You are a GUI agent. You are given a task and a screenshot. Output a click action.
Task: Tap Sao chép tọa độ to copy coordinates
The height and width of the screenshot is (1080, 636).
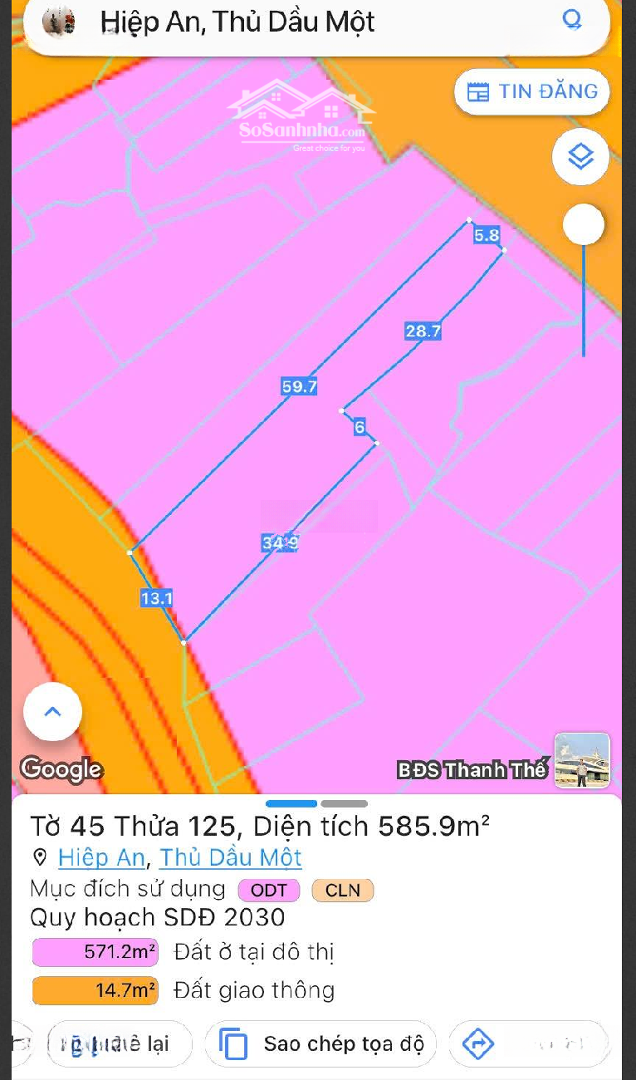coord(321,1044)
